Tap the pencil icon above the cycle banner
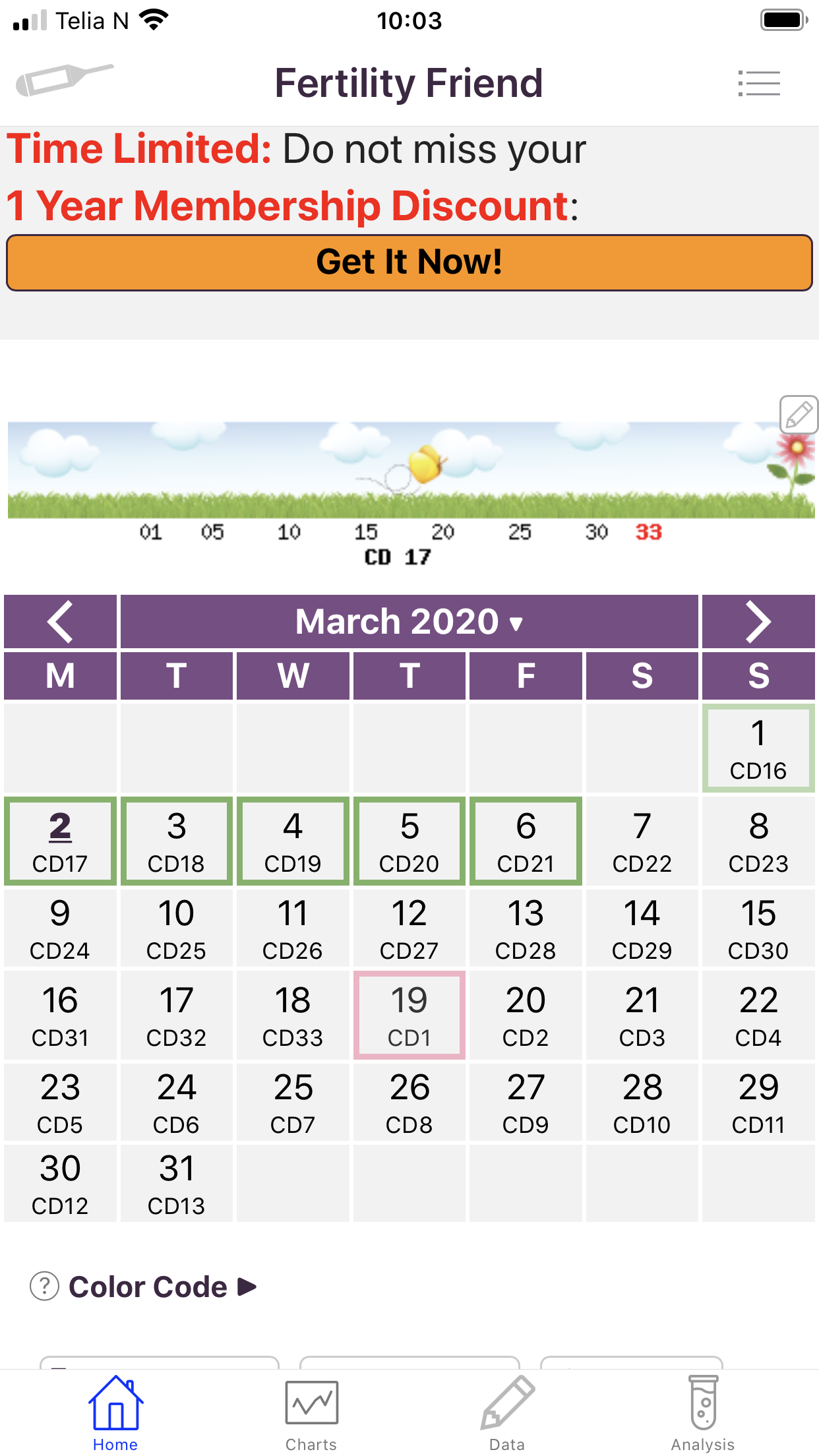 pos(799,415)
